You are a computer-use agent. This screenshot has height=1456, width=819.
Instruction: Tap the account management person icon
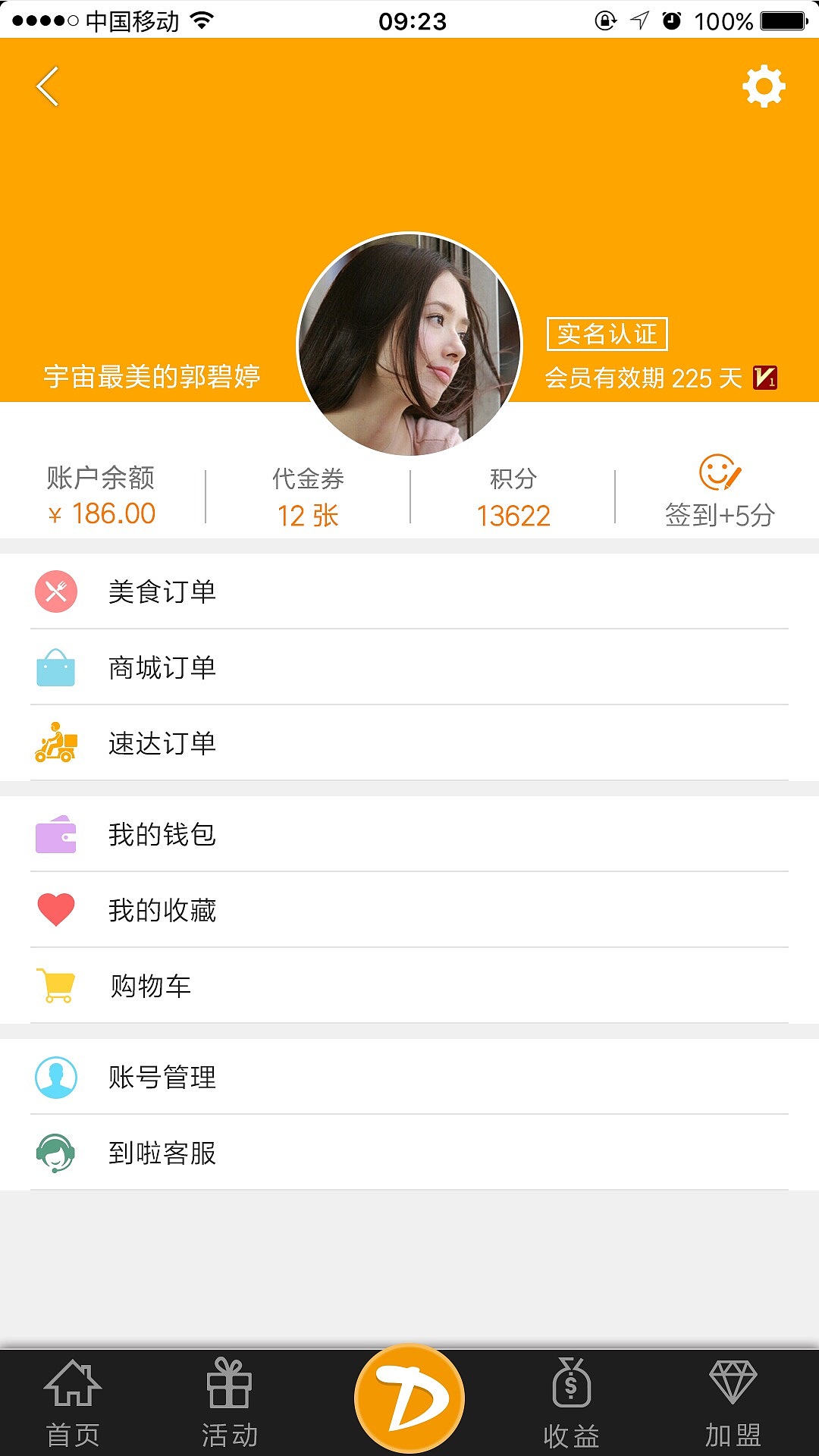point(55,1077)
